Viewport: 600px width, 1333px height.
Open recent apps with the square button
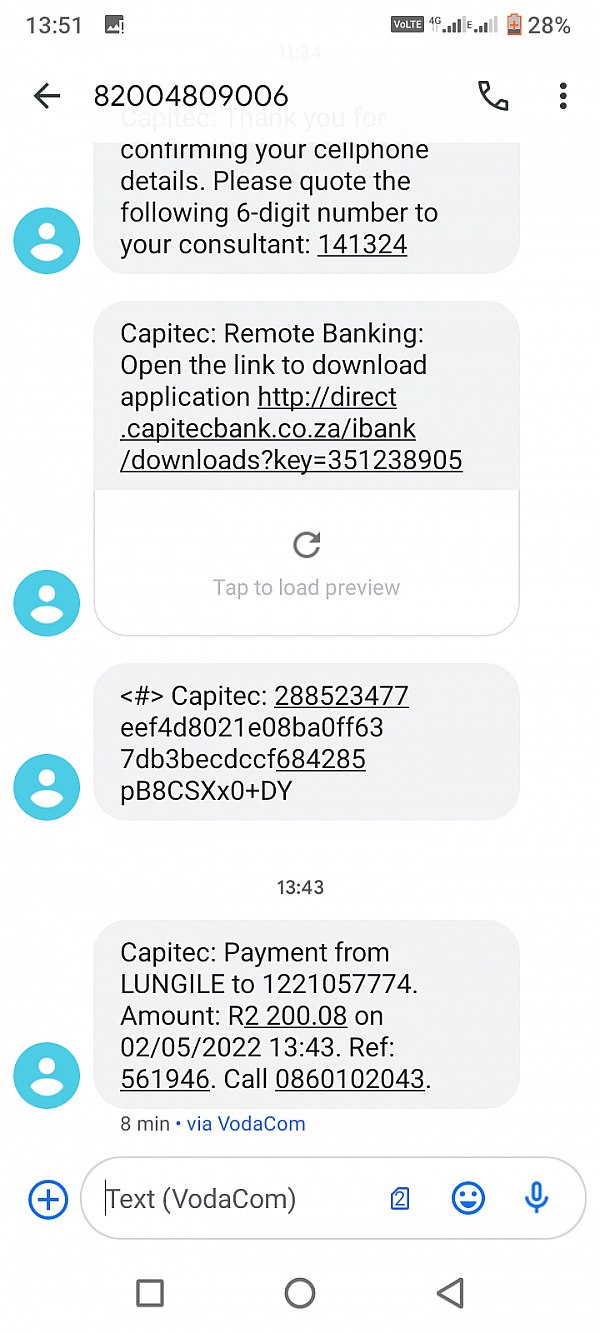pos(150,1293)
